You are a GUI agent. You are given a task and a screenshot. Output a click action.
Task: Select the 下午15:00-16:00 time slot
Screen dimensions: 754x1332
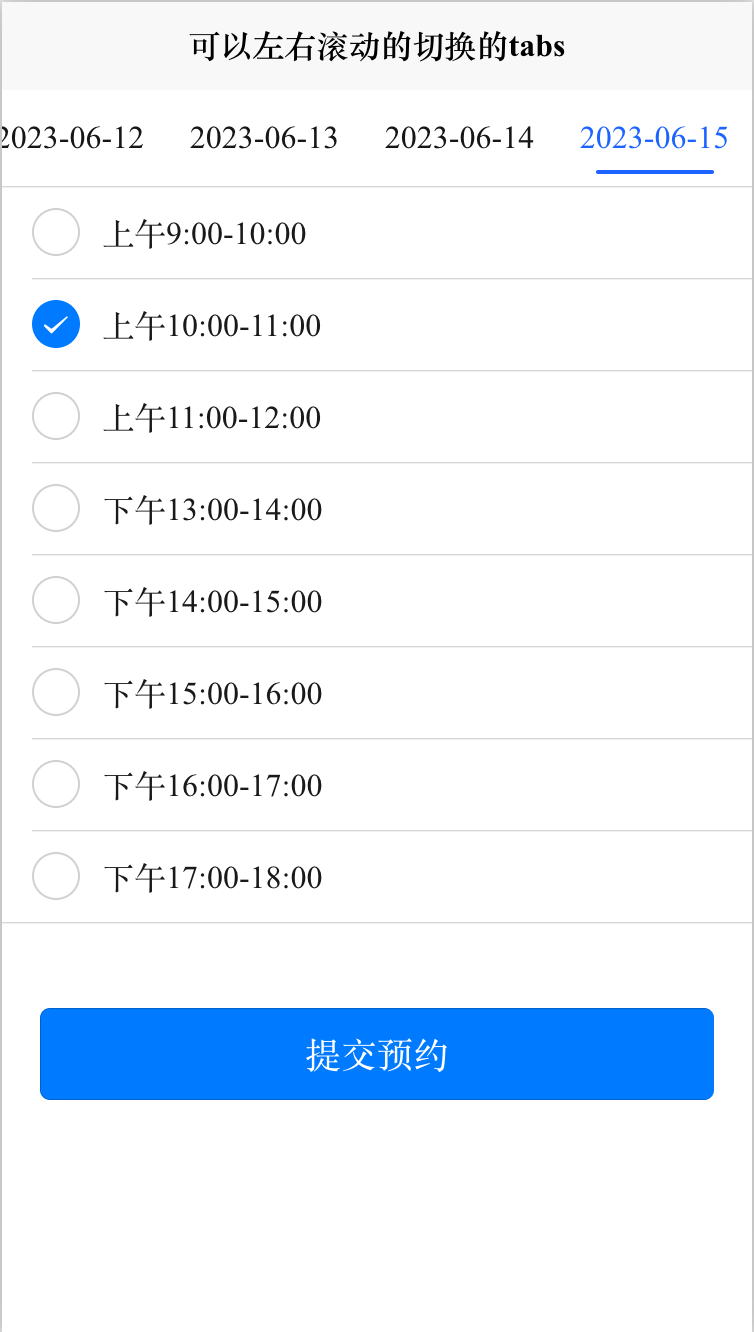(56, 692)
